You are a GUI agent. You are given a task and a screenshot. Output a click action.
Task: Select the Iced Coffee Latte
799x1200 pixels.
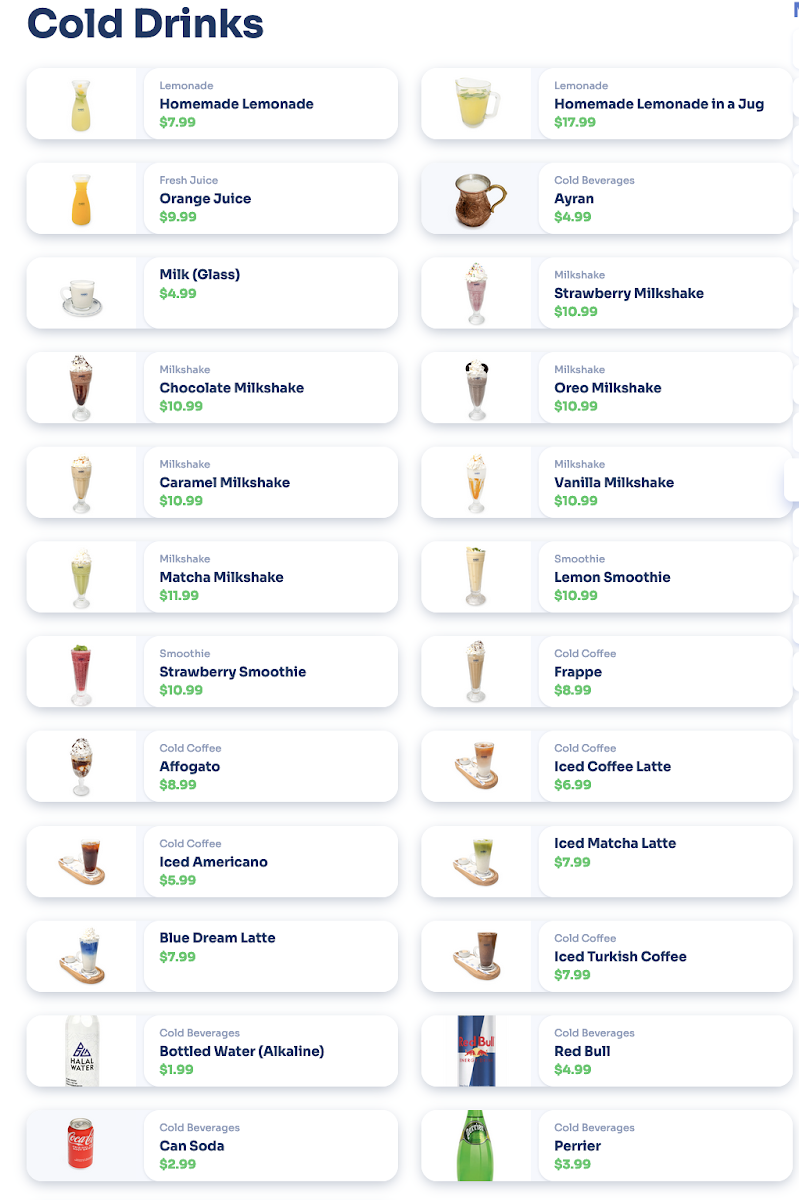coord(607,767)
